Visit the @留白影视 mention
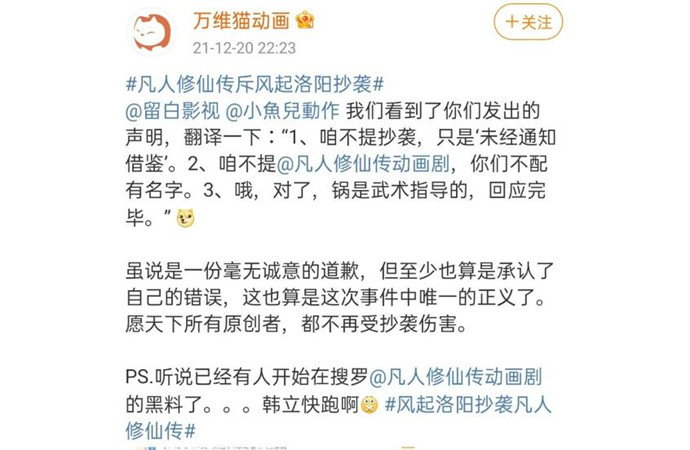690x450 pixels. click(164, 110)
